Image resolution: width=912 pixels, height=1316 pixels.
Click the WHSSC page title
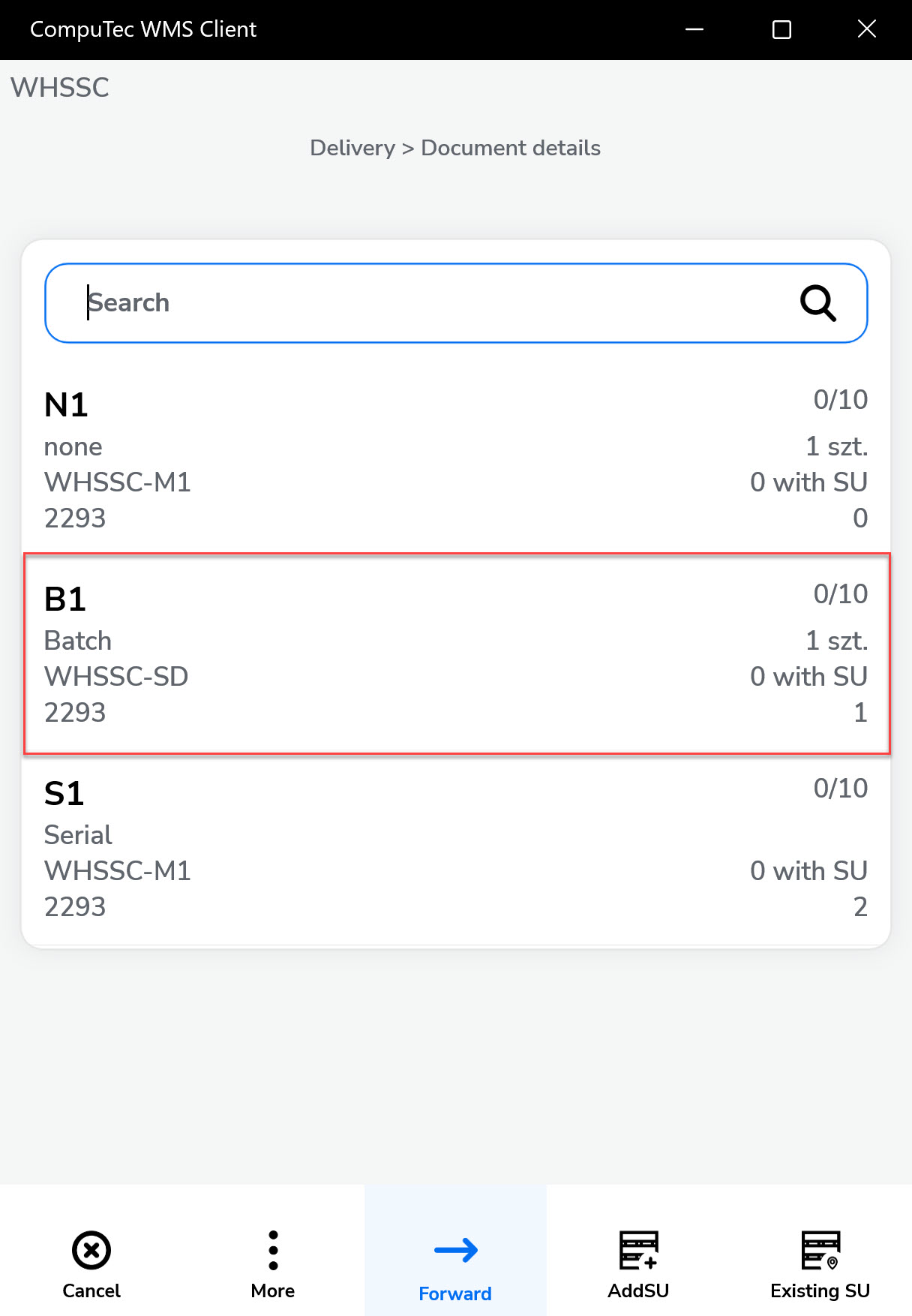[60, 88]
